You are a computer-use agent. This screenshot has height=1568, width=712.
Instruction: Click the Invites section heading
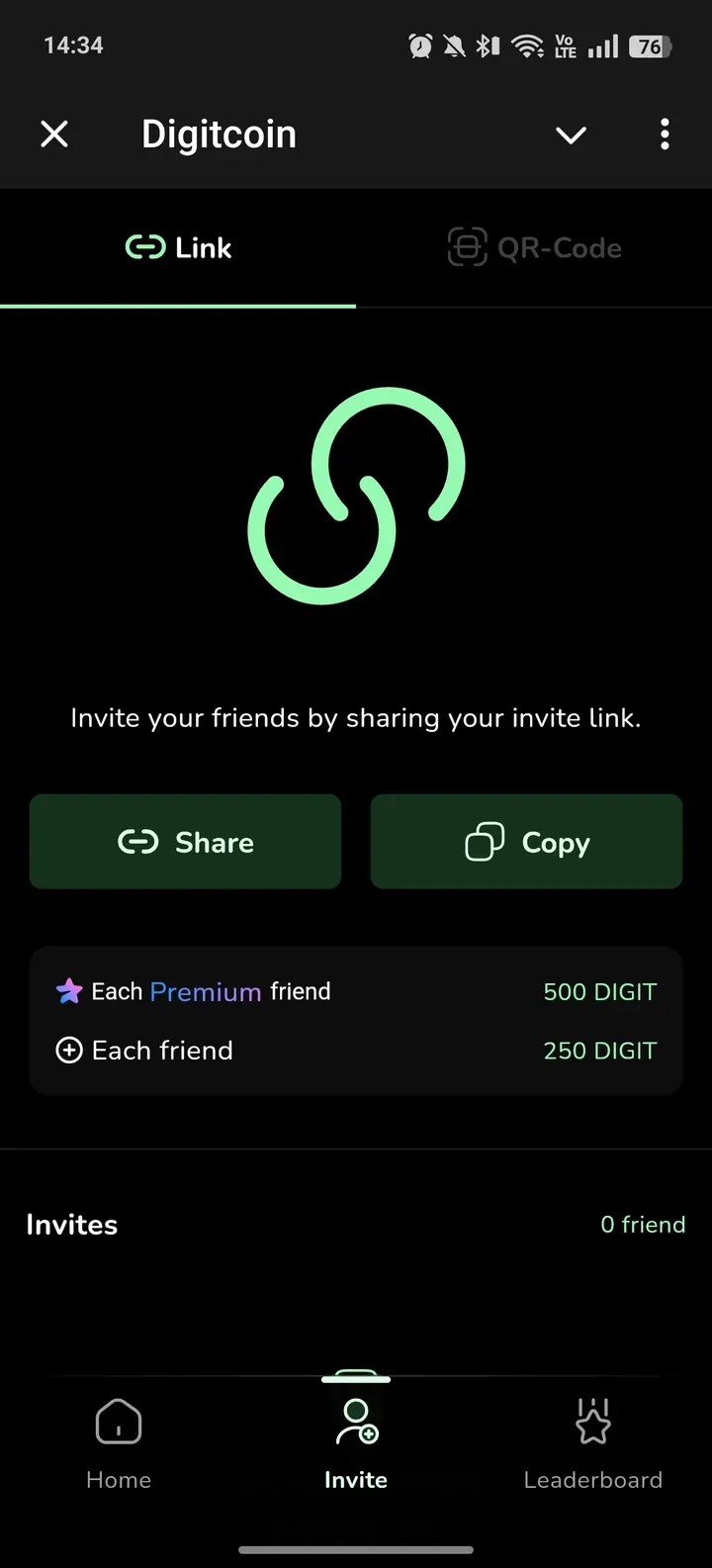pos(71,1224)
